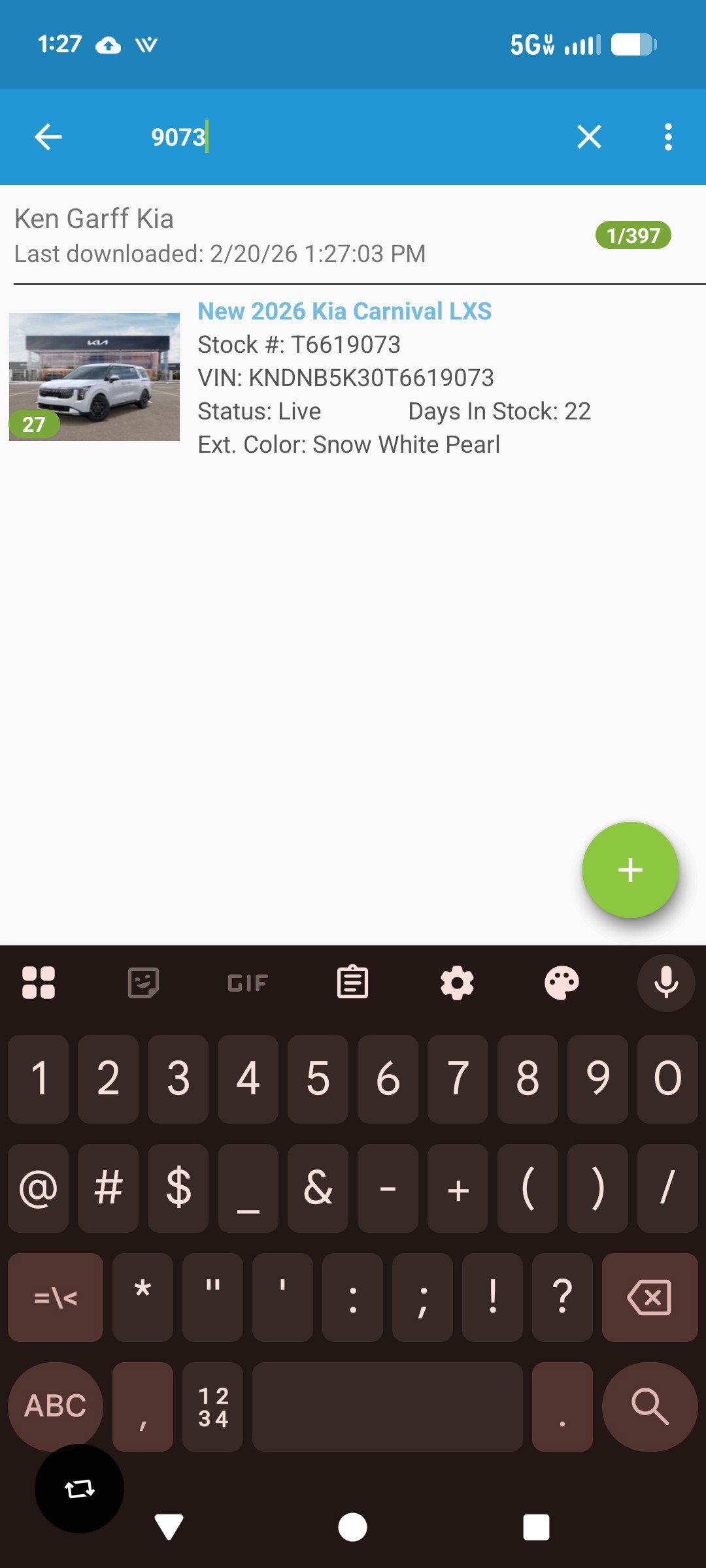Viewport: 706px width, 1568px height.
Task: Open the three-dot overflow menu
Action: pyautogui.click(x=667, y=137)
